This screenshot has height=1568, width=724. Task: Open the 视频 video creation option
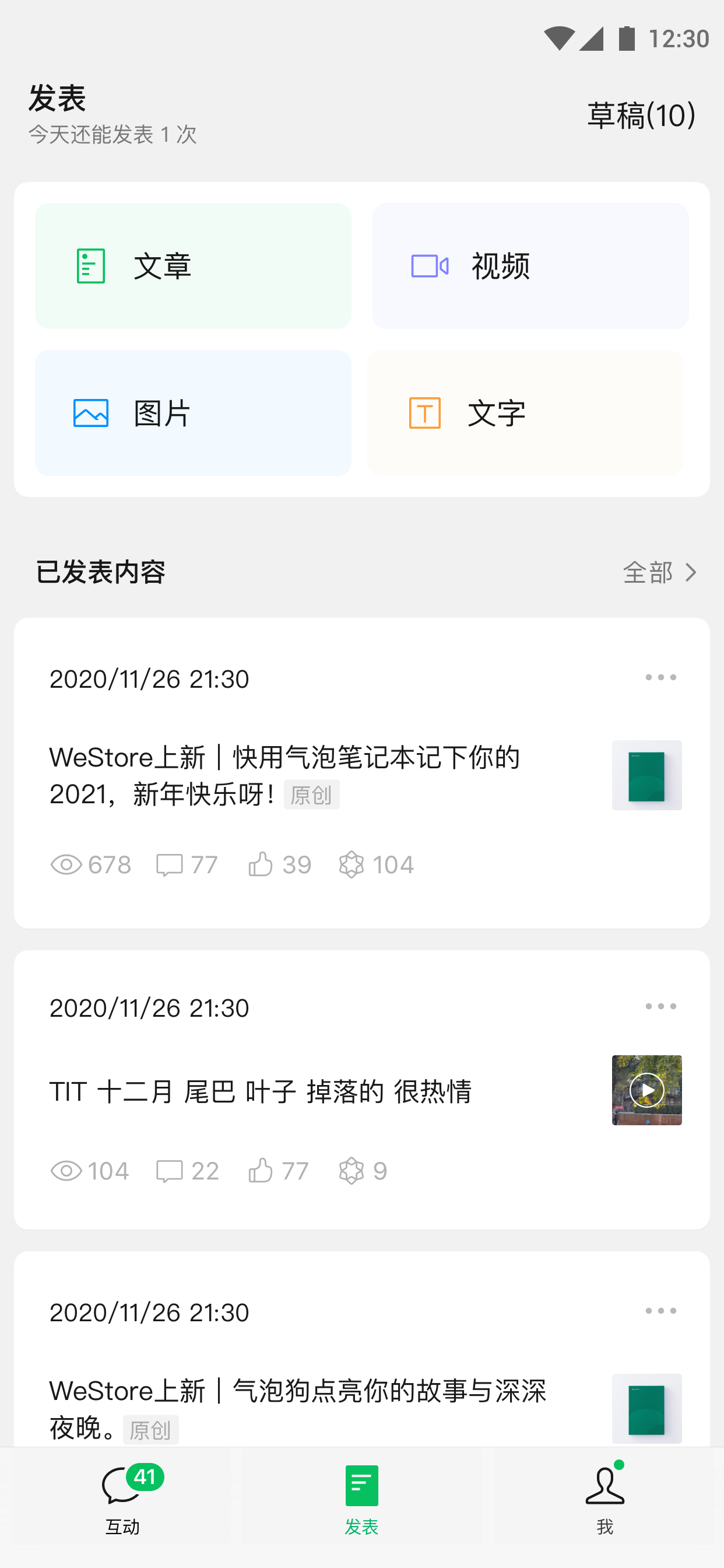click(428, 265)
